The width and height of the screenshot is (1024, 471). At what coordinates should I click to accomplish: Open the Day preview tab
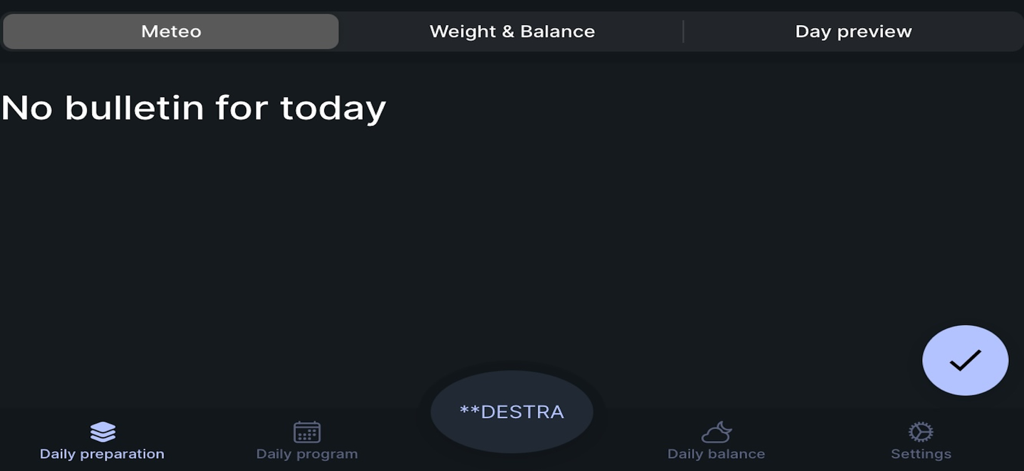(853, 31)
